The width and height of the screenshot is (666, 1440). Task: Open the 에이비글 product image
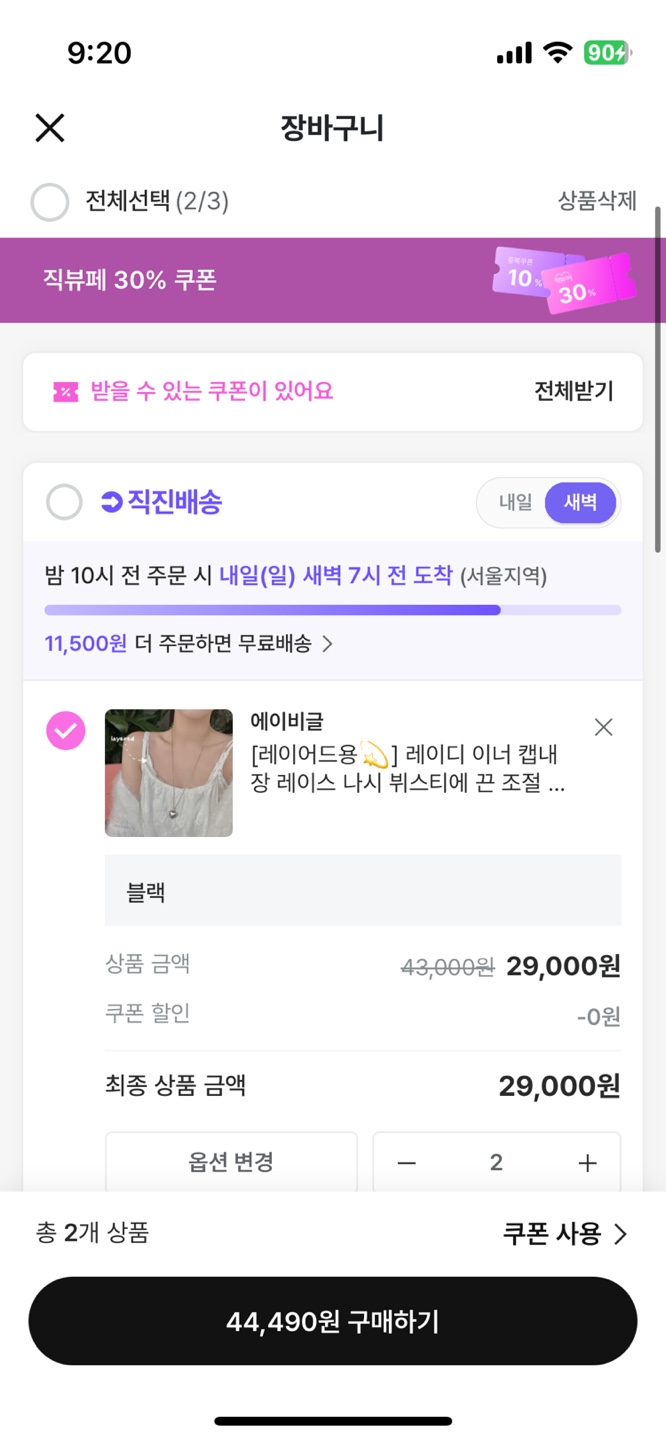[x=169, y=772]
